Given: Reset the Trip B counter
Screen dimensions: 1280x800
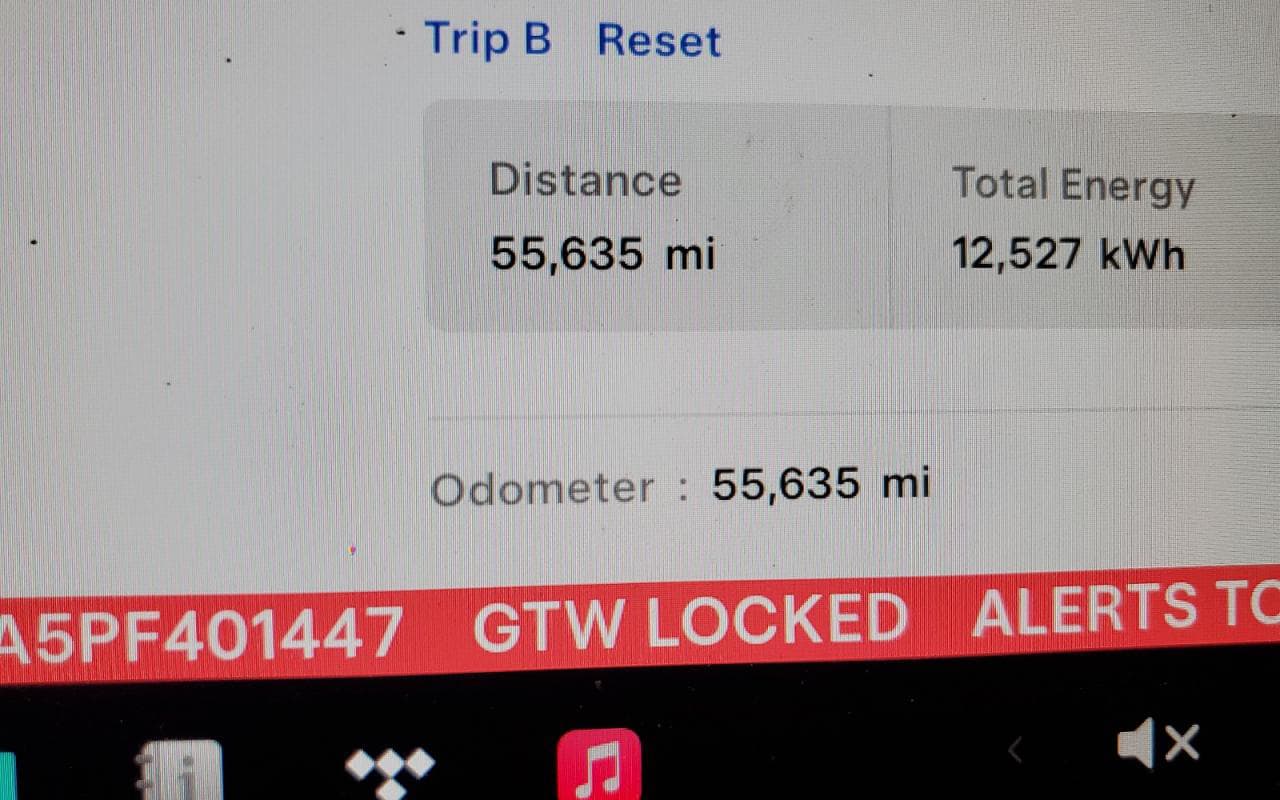Looking at the screenshot, I should [x=658, y=41].
